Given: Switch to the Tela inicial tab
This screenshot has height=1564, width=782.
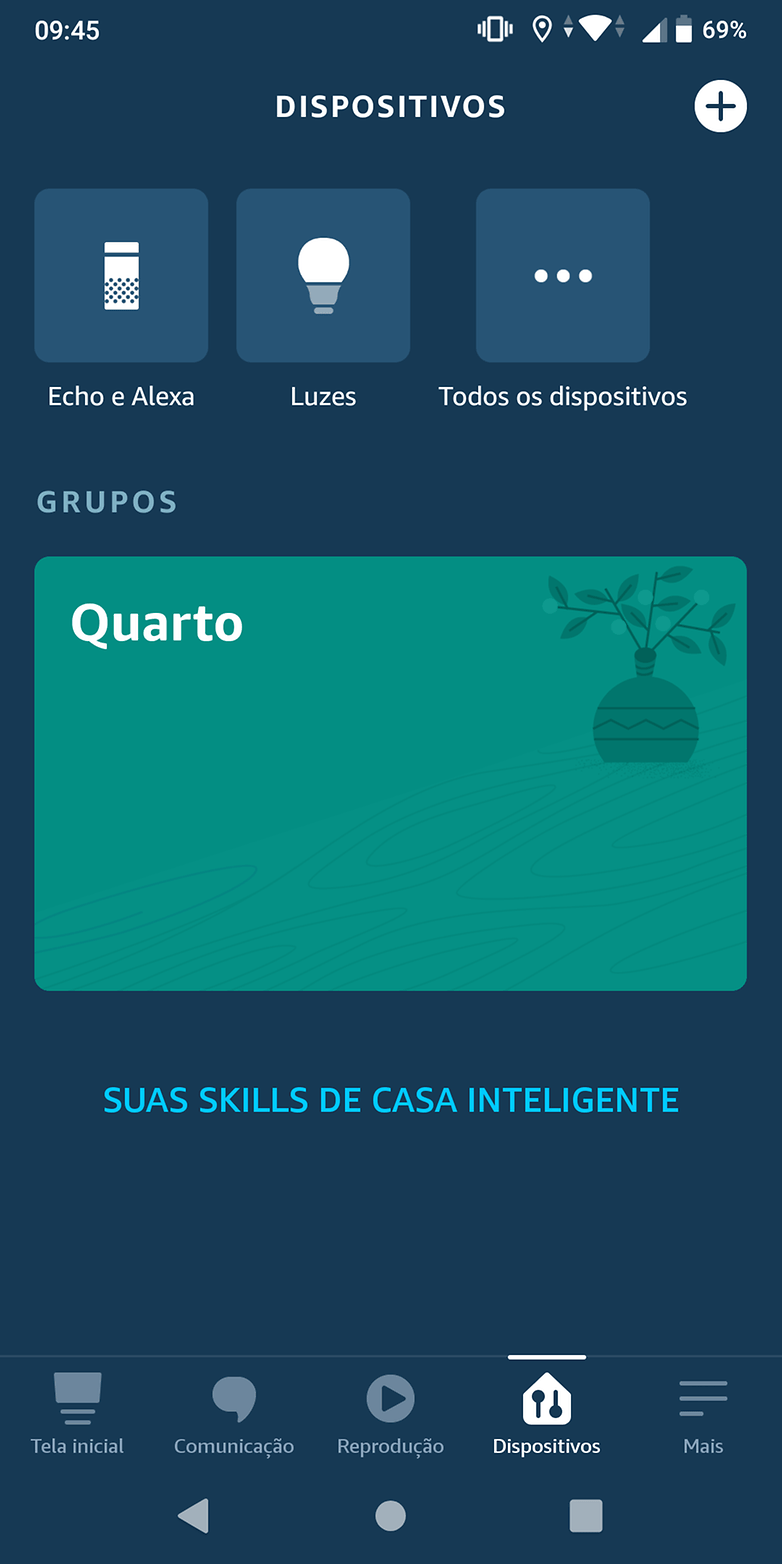Looking at the screenshot, I should tap(77, 1413).
